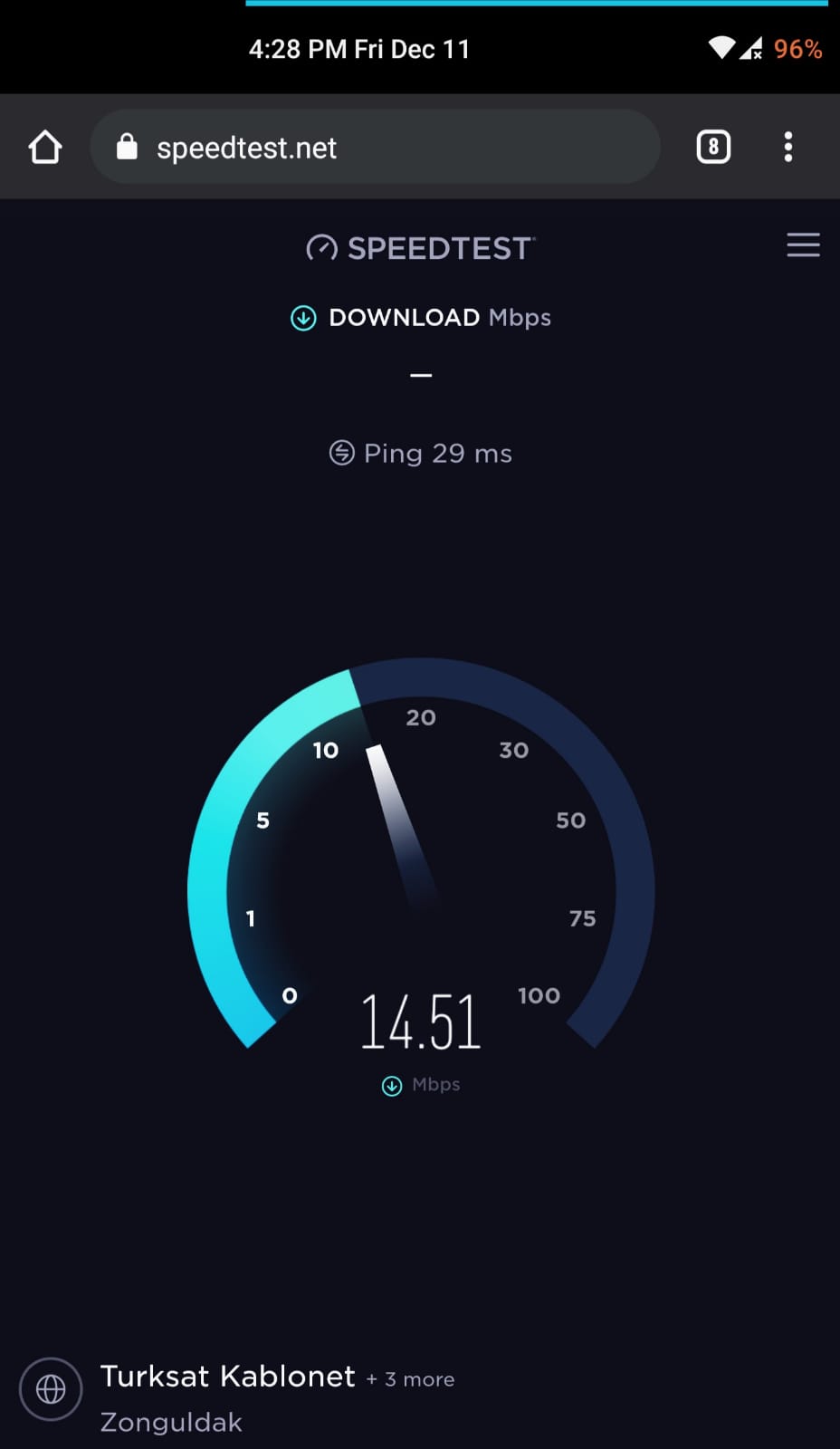Open the Speedtest hamburger menu
This screenshot has height=1449, width=840.
click(x=803, y=245)
